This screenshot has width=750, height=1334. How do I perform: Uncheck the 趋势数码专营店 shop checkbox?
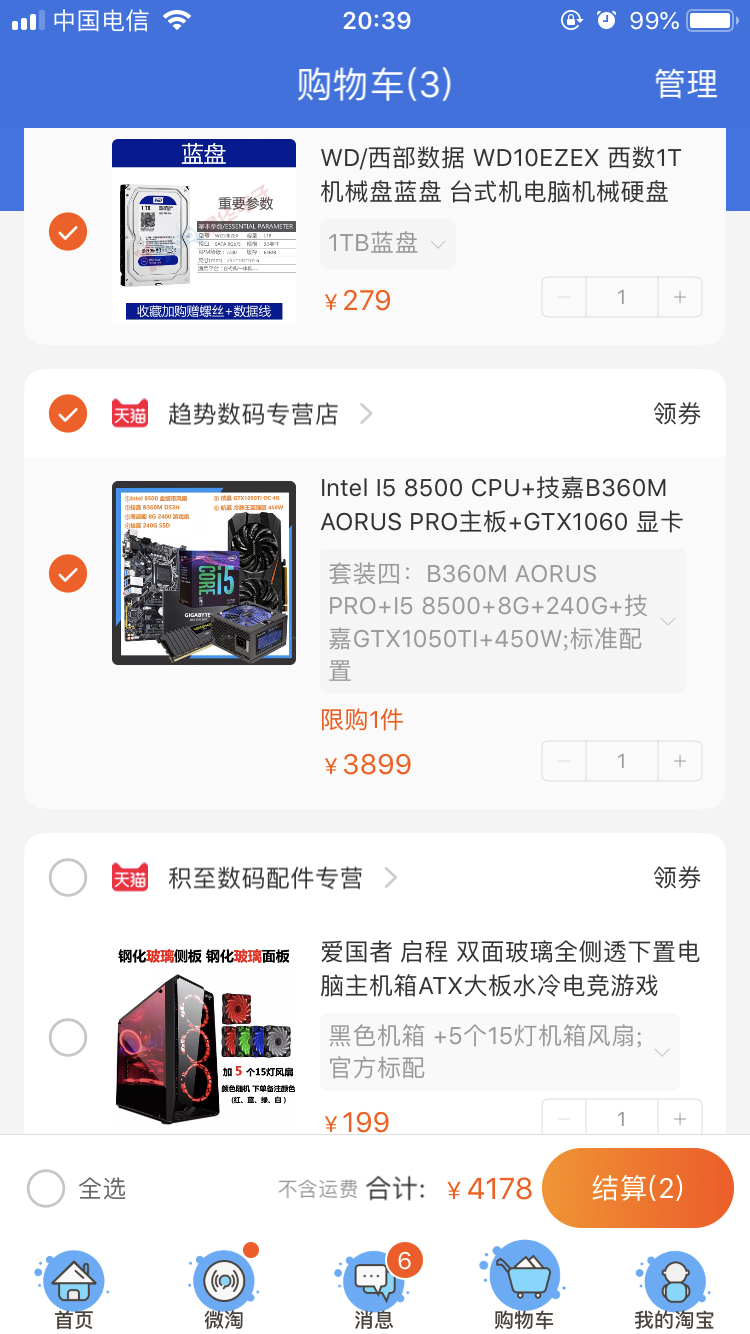68,413
